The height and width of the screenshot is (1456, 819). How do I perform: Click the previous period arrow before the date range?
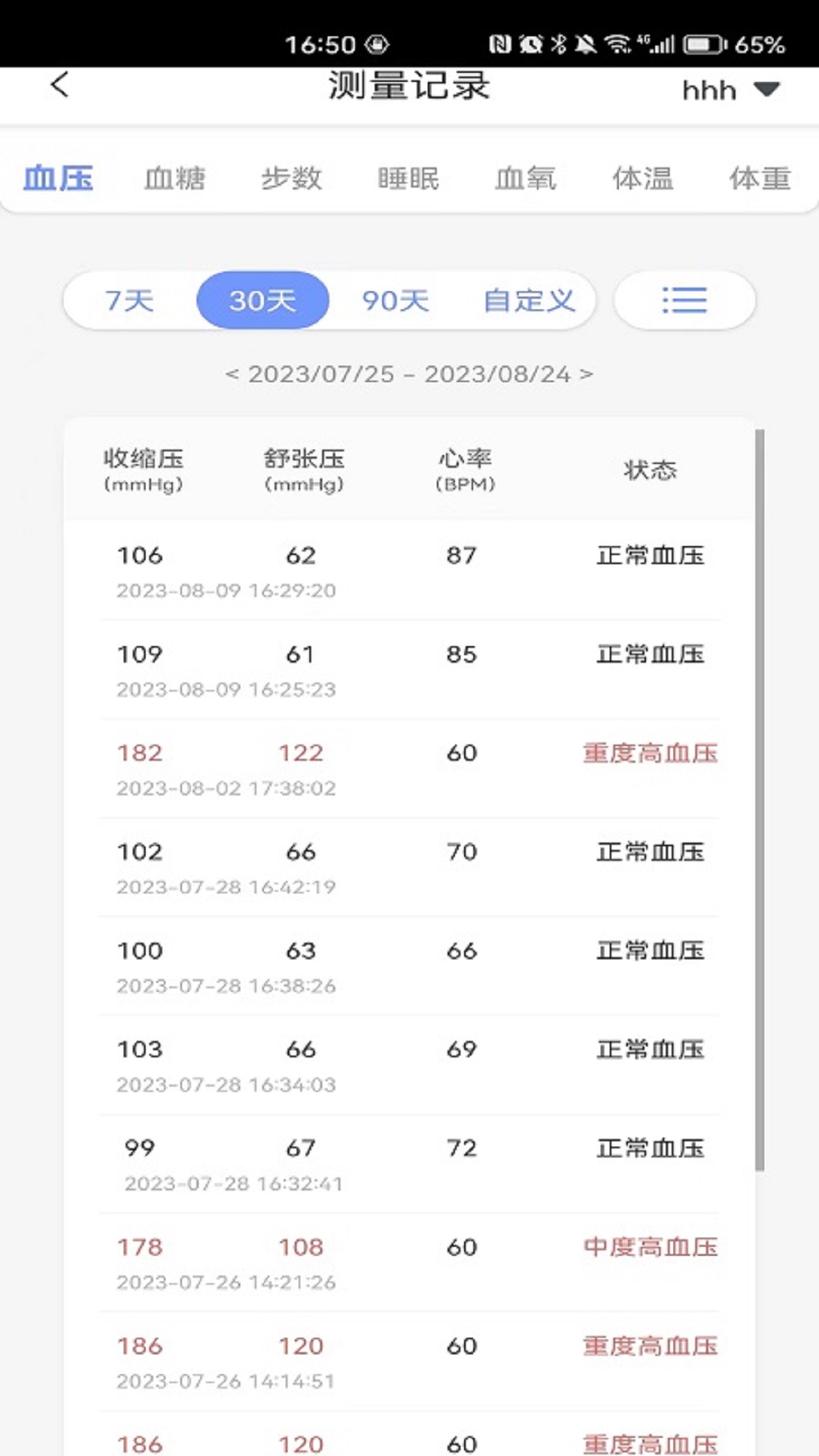234,373
